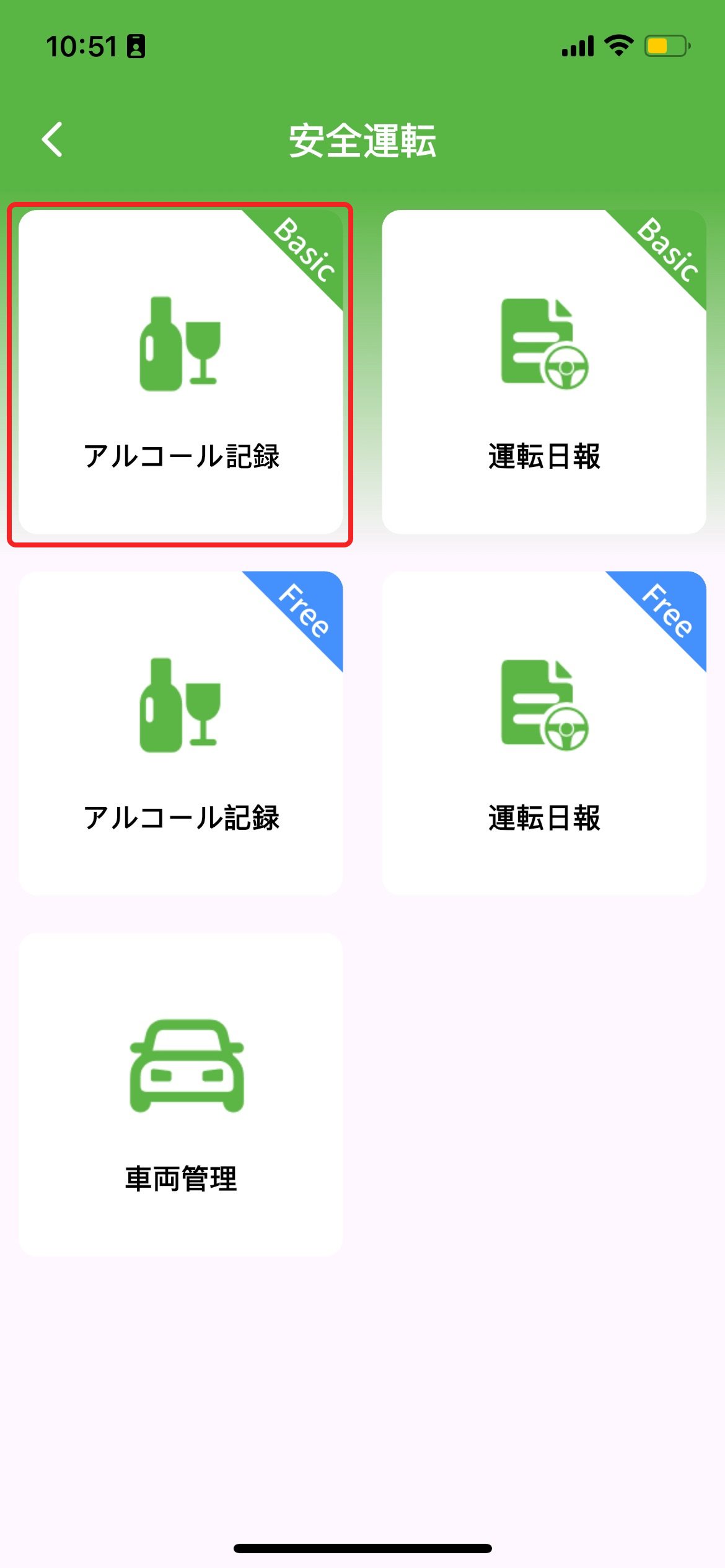This screenshot has width=725, height=1568.
Task: Open the Basic アルコール記録 card
Action: [x=180, y=373]
